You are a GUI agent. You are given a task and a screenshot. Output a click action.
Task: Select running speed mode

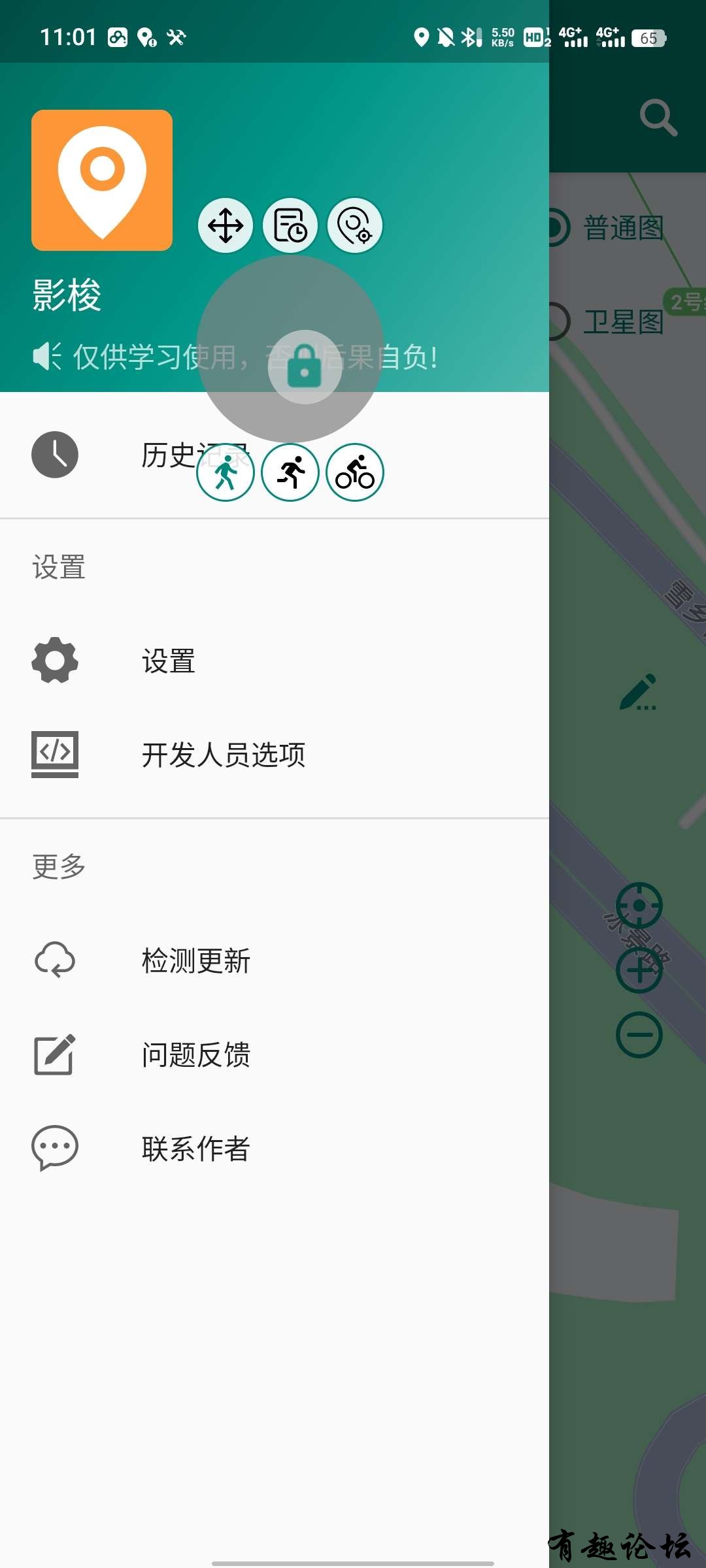(290, 472)
